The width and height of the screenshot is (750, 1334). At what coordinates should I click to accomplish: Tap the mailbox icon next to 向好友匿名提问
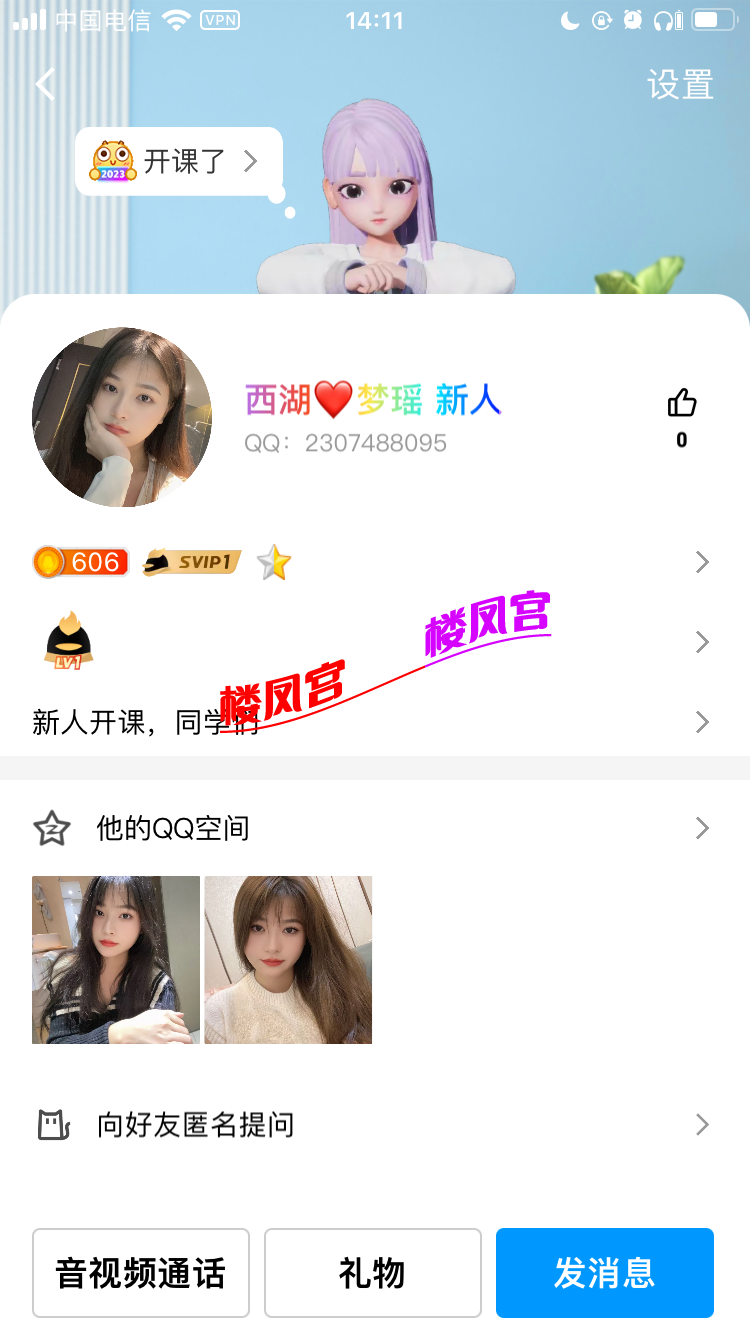52,1125
